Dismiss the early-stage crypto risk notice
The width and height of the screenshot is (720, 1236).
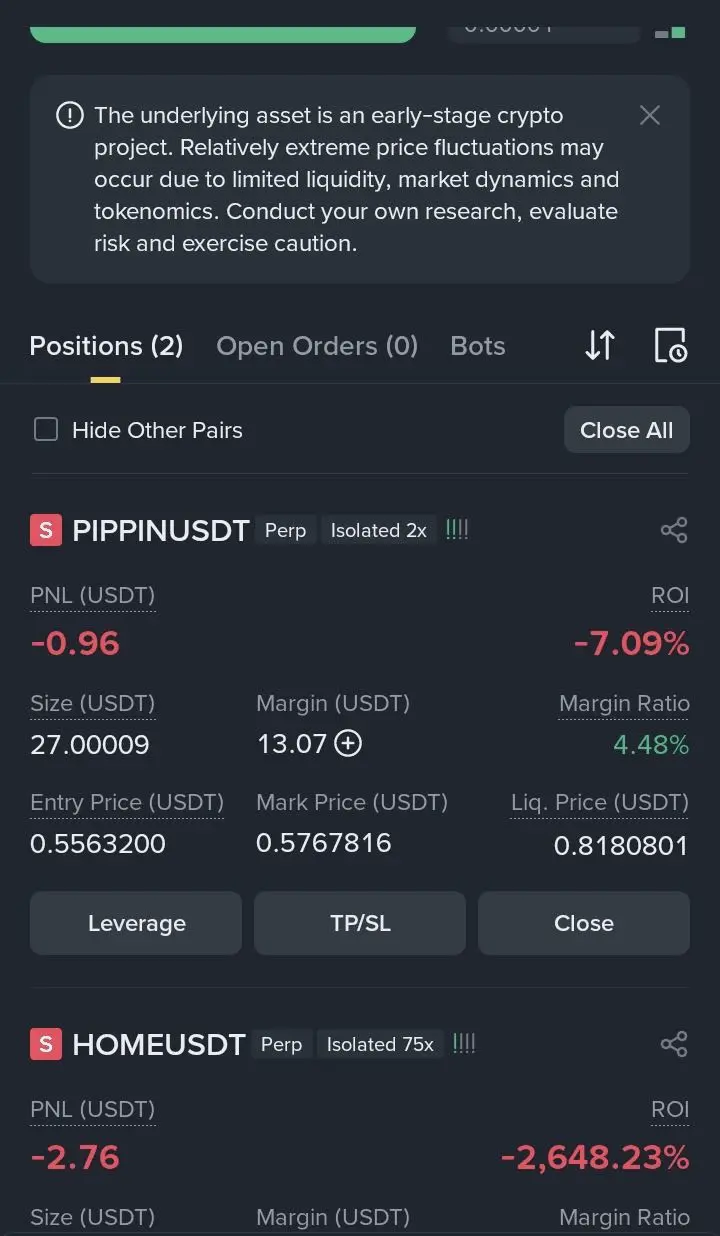(x=650, y=115)
